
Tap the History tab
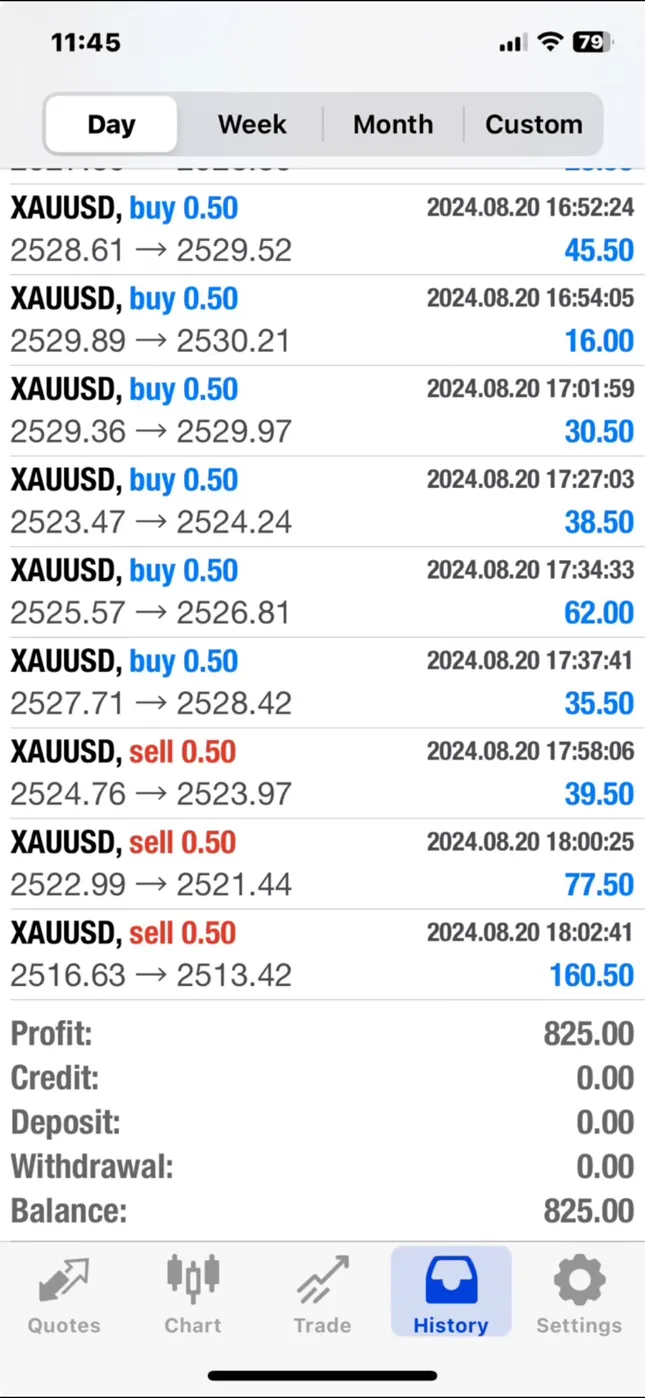click(451, 1292)
